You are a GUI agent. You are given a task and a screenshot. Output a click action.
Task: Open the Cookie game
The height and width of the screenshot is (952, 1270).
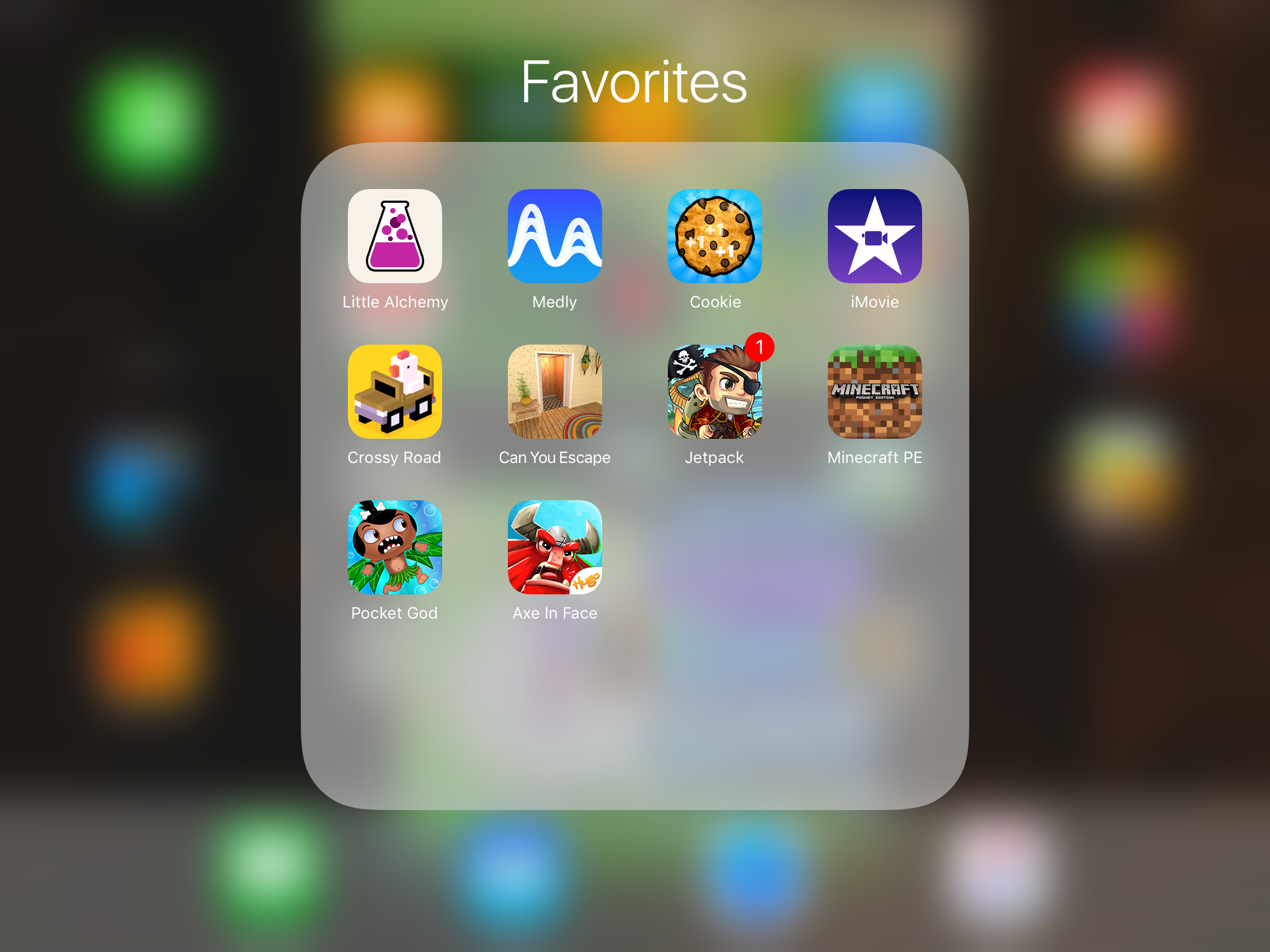pyautogui.click(x=714, y=236)
